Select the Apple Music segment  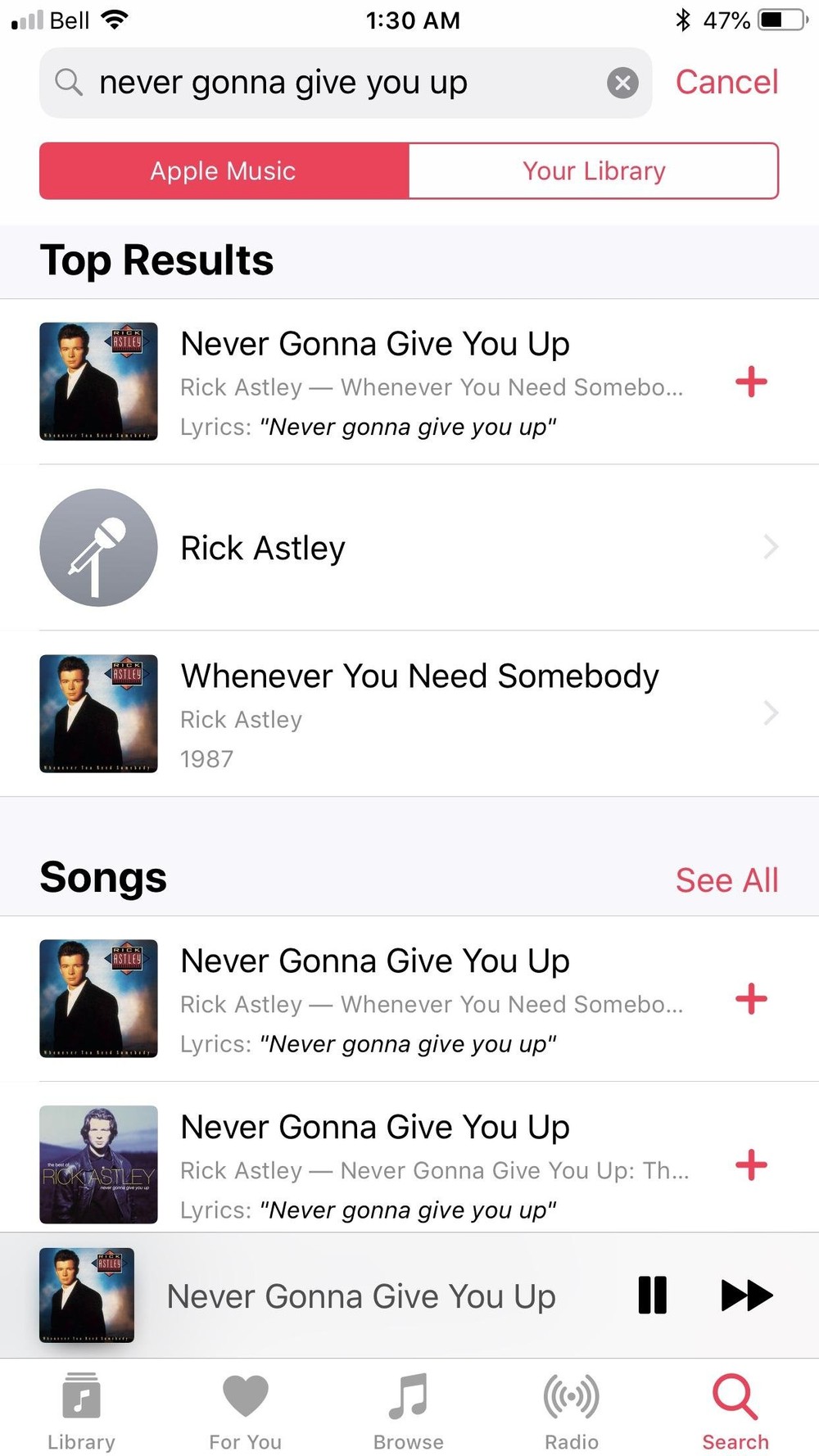tap(224, 171)
